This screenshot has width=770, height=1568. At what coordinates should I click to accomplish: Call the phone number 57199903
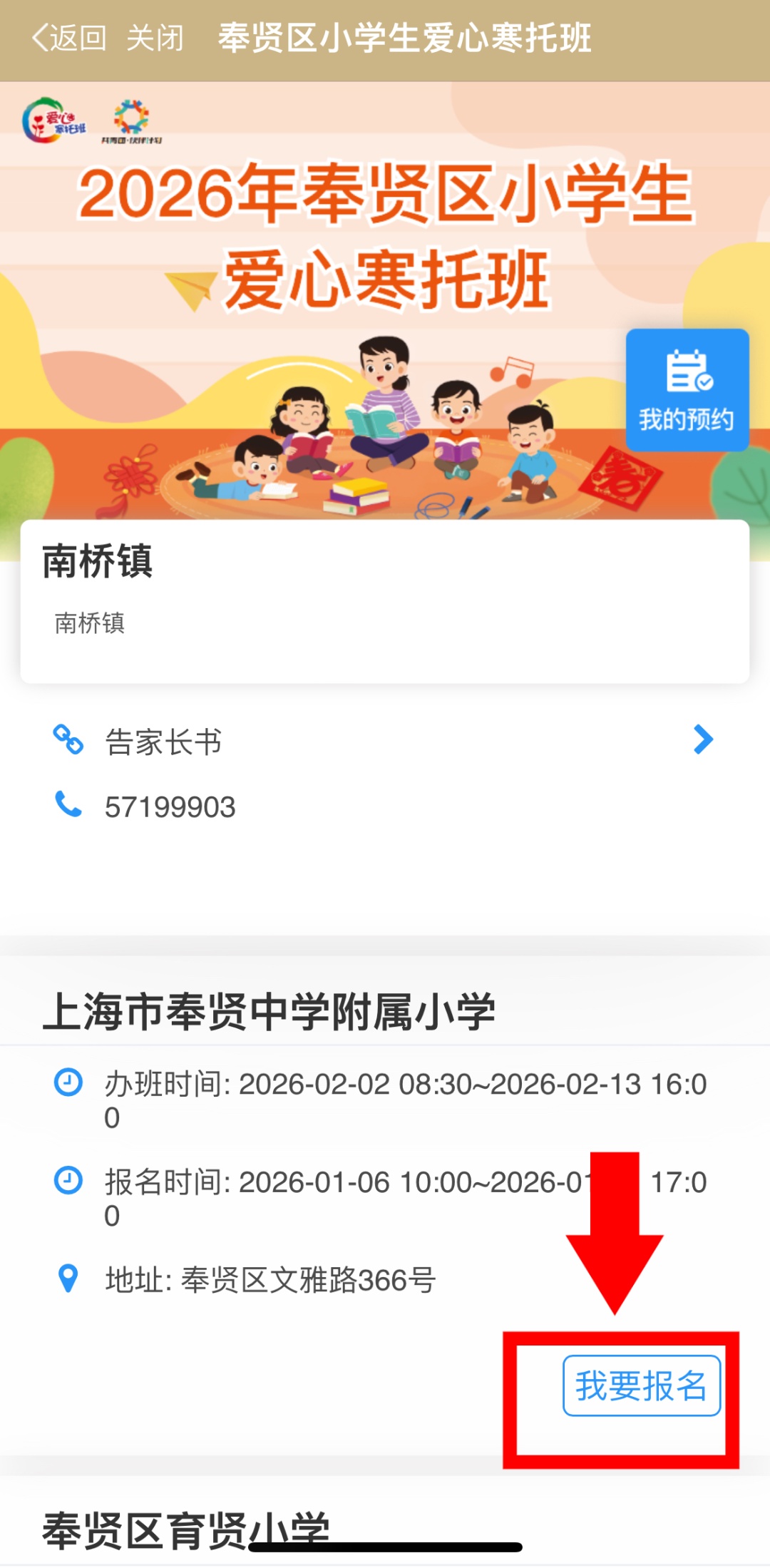coord(170,807)
